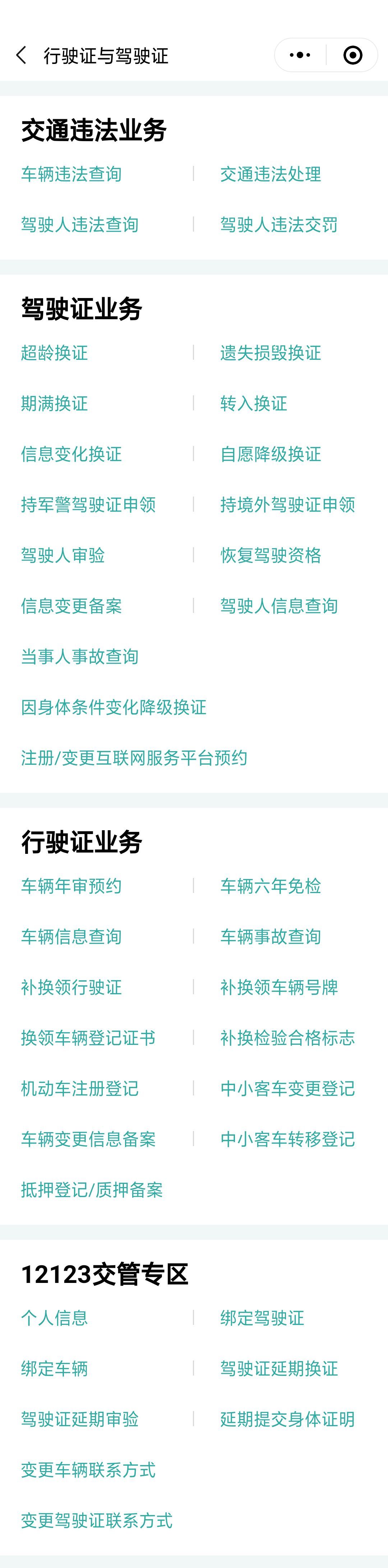Open 交通违法处理

click(x=271, y=174)
